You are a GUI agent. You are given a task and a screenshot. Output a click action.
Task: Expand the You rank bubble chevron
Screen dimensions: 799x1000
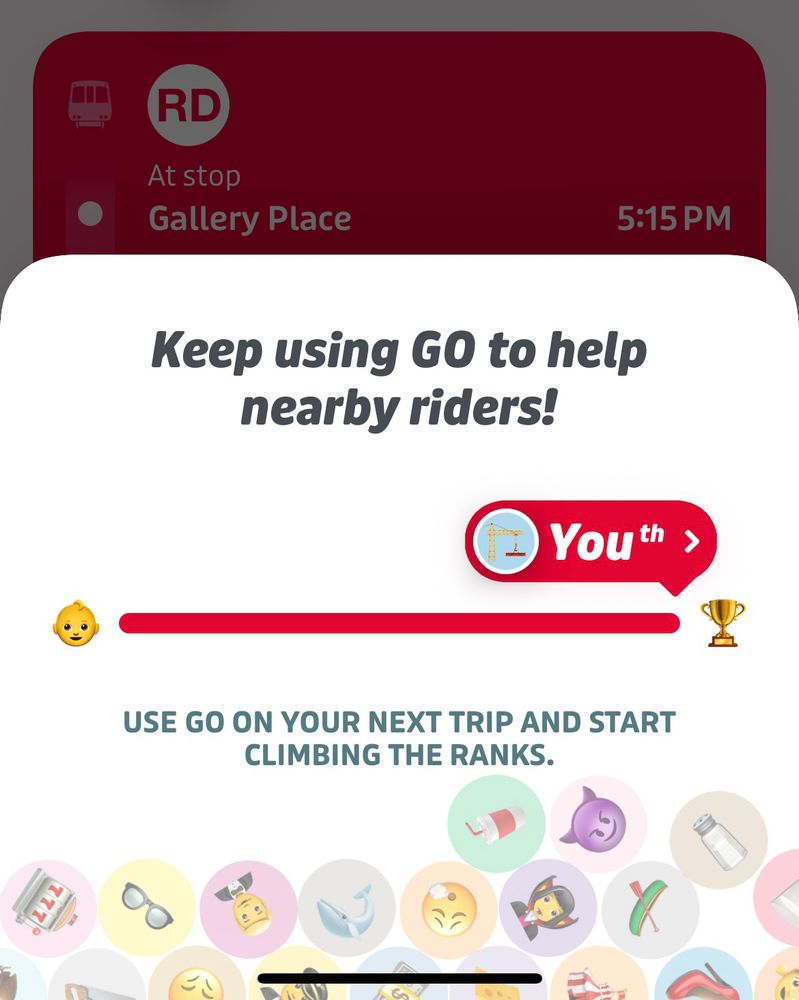coord(690,540)
